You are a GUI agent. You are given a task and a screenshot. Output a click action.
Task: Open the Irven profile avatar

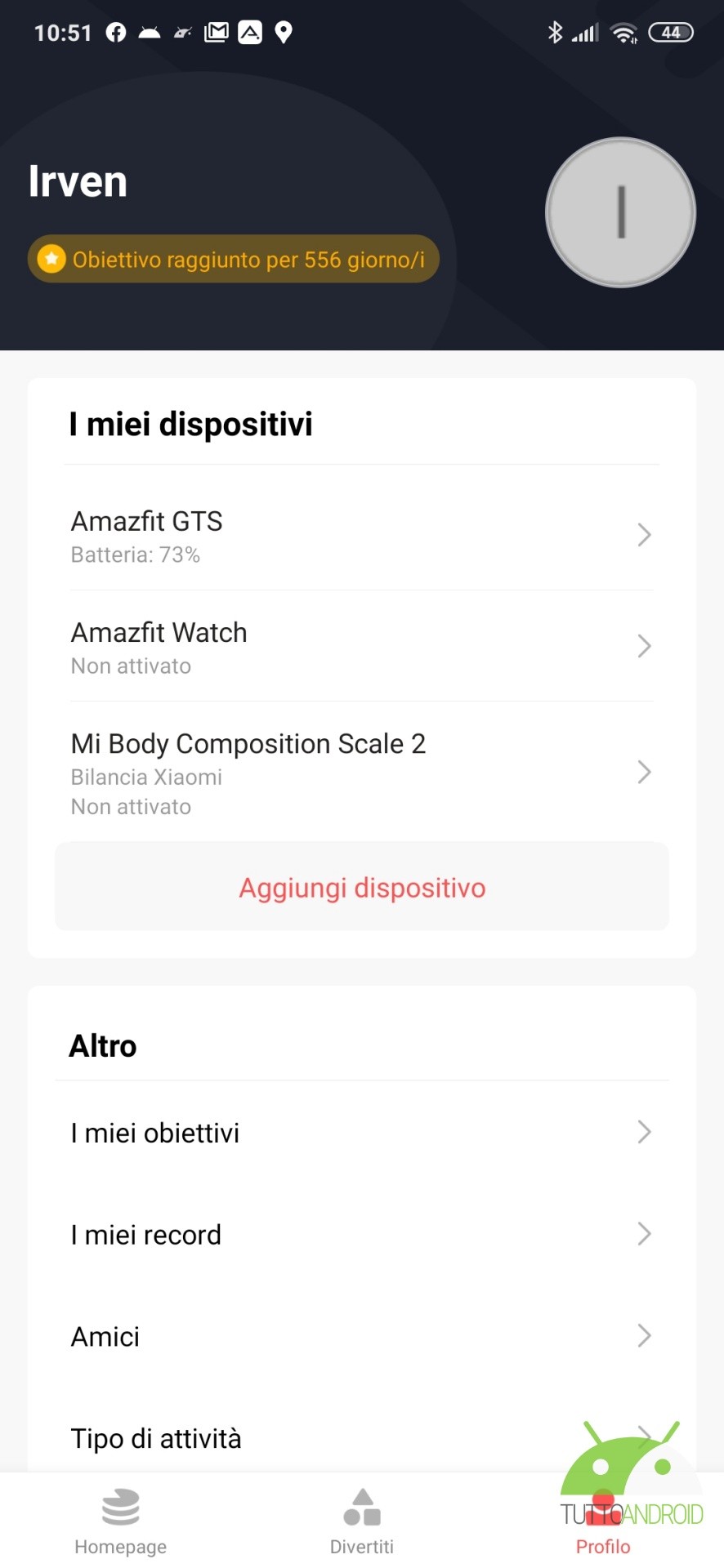(621, 212)
